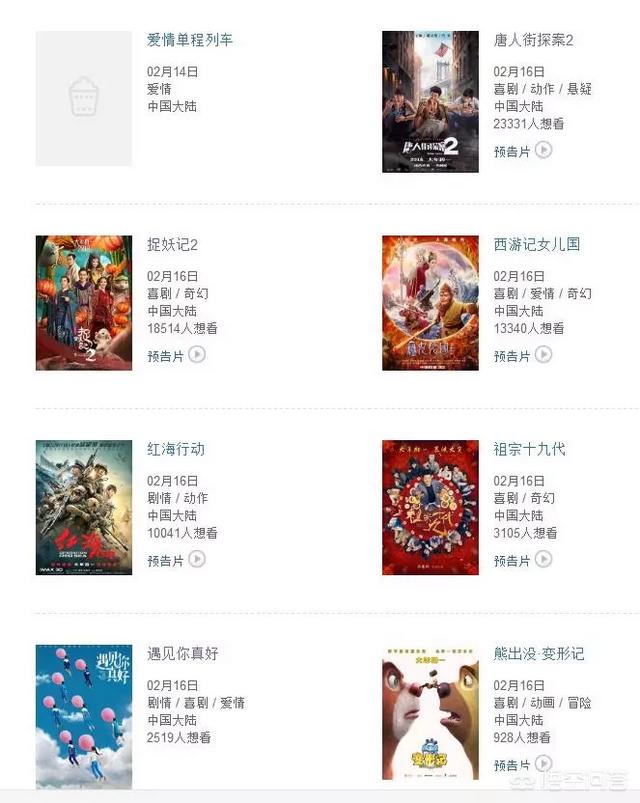Image resolution: width=640 pixels, height=803 pixels.
Task: Play the 捉妖记2 trailer (预告片)
Action: pyautogui.click(x=197, y=354)
